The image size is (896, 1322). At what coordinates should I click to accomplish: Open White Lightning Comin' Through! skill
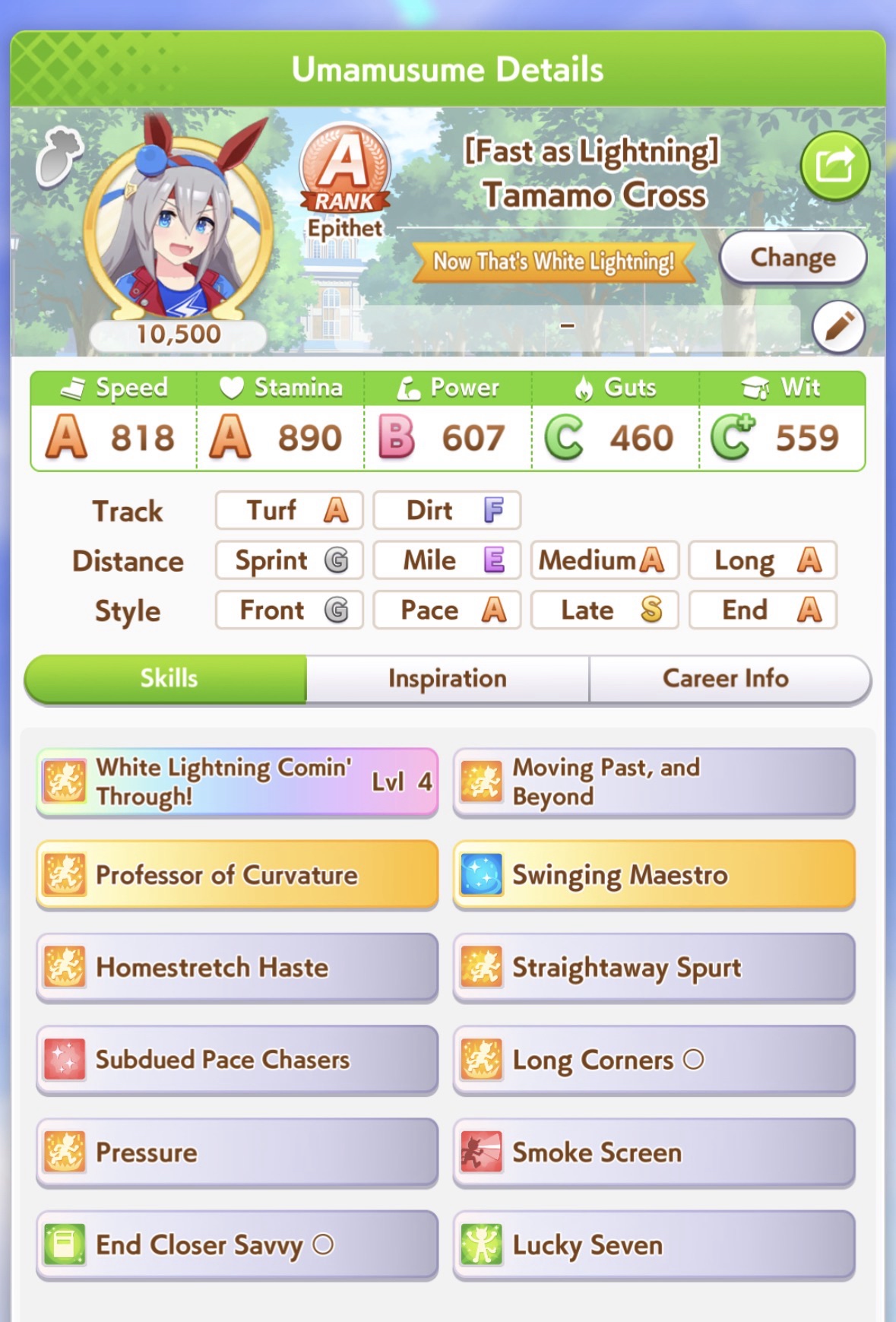coord(236,781)
